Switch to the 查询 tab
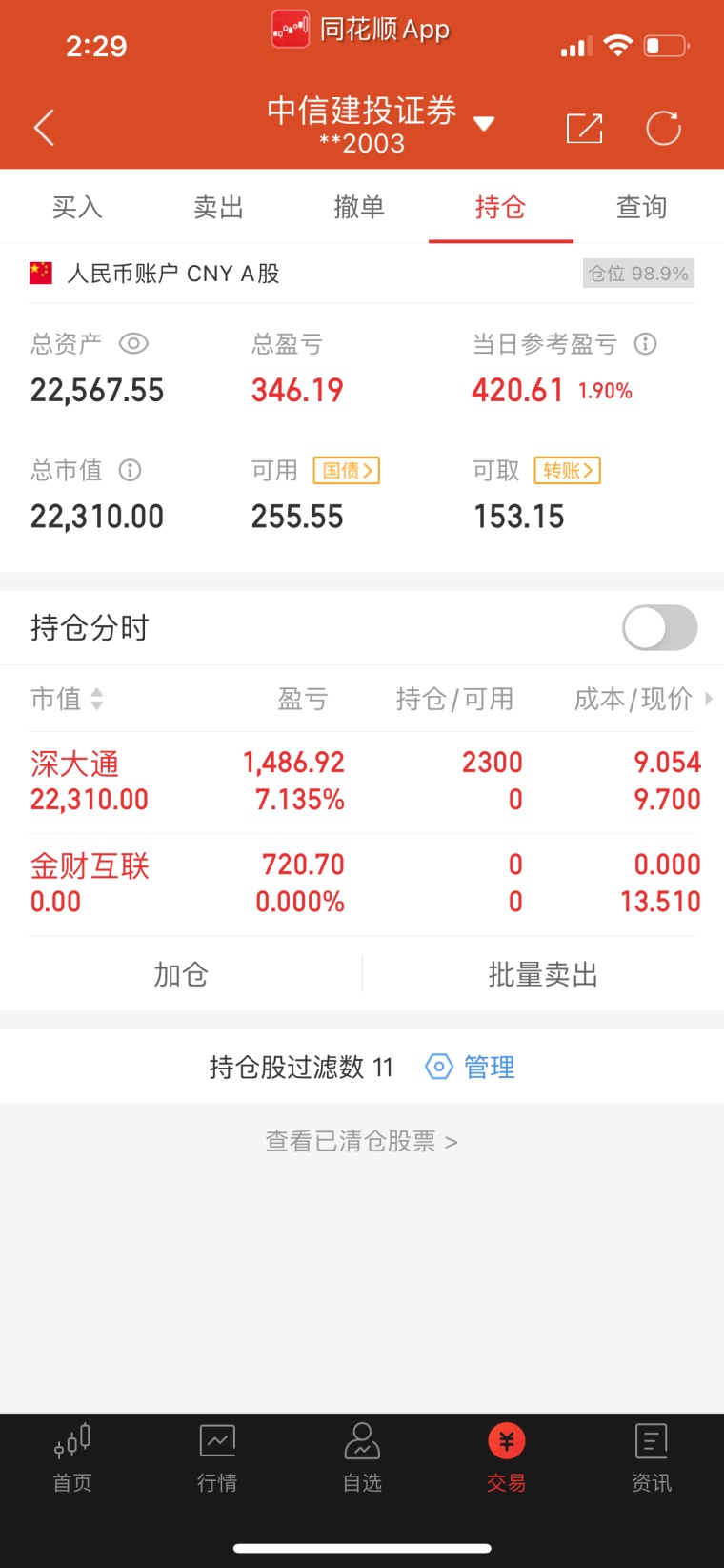 [641, 207]
